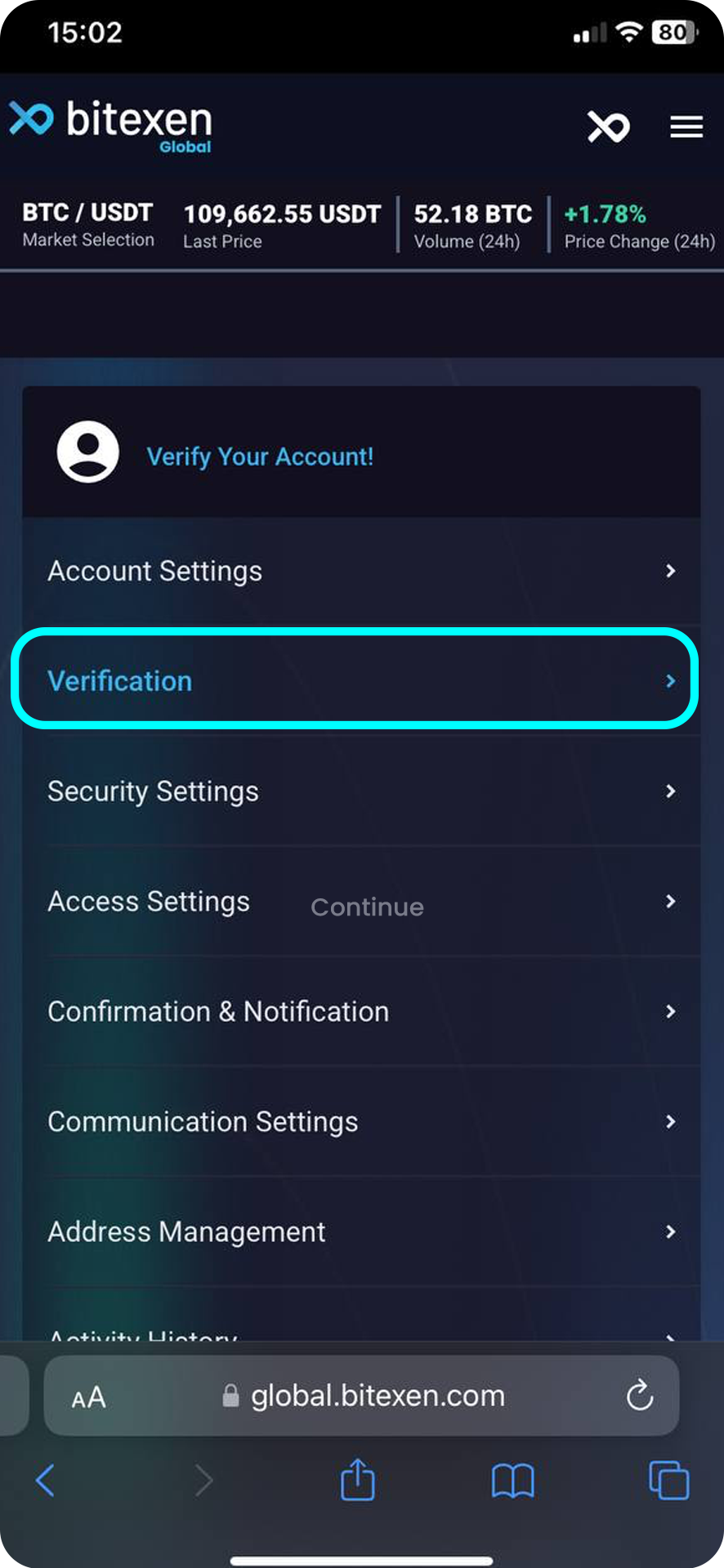This screenshot has width=724, height=1568.
Task: Open the hamburger menu
Action: pos(686,127)
